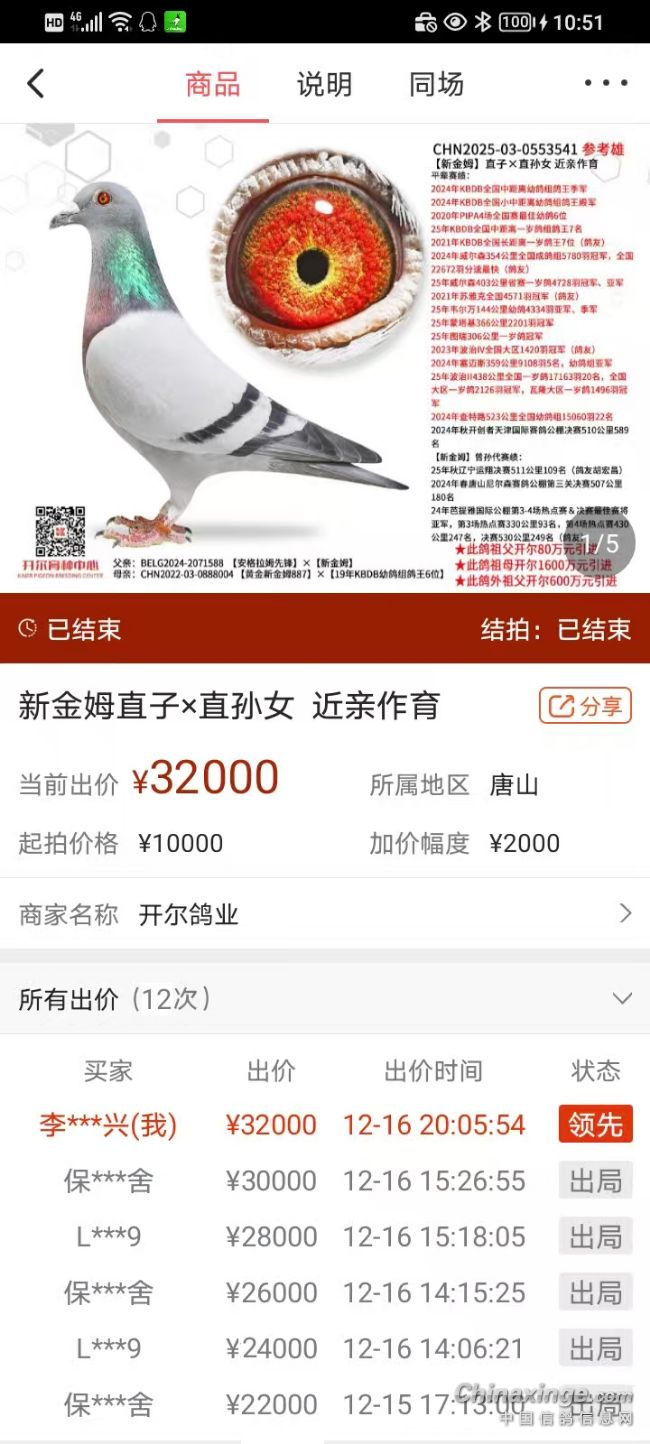Switch to the 说明 tab
This screenshot has height=1444, width=650.
(x=324, y=85)
